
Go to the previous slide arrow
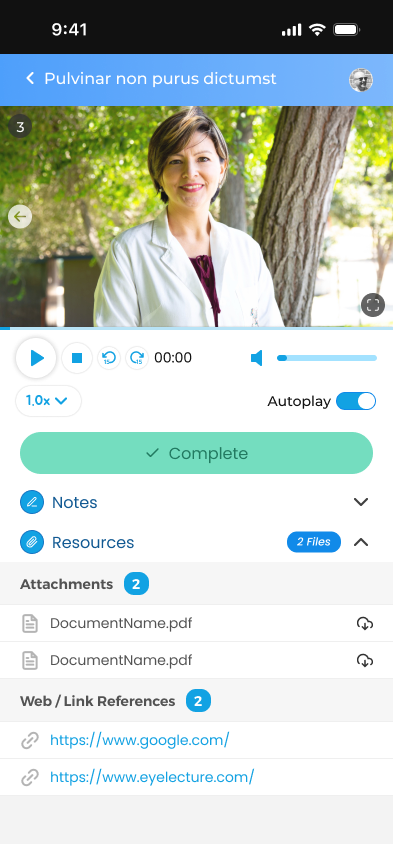(x=20, y=217)
